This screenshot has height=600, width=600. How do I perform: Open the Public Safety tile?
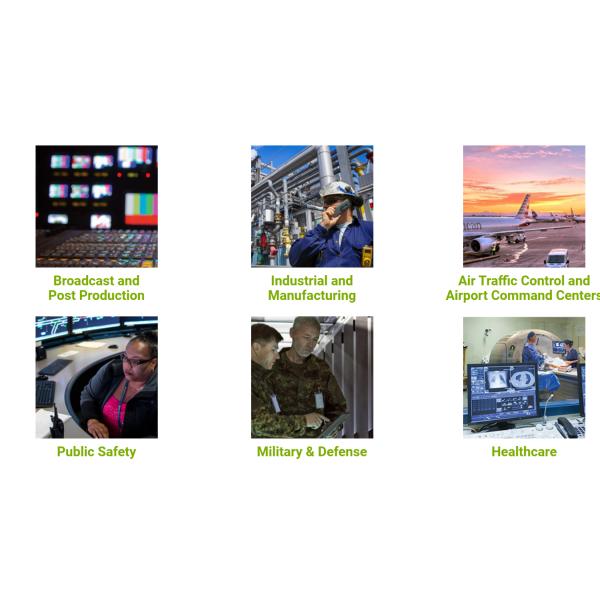tap(96, 377)
